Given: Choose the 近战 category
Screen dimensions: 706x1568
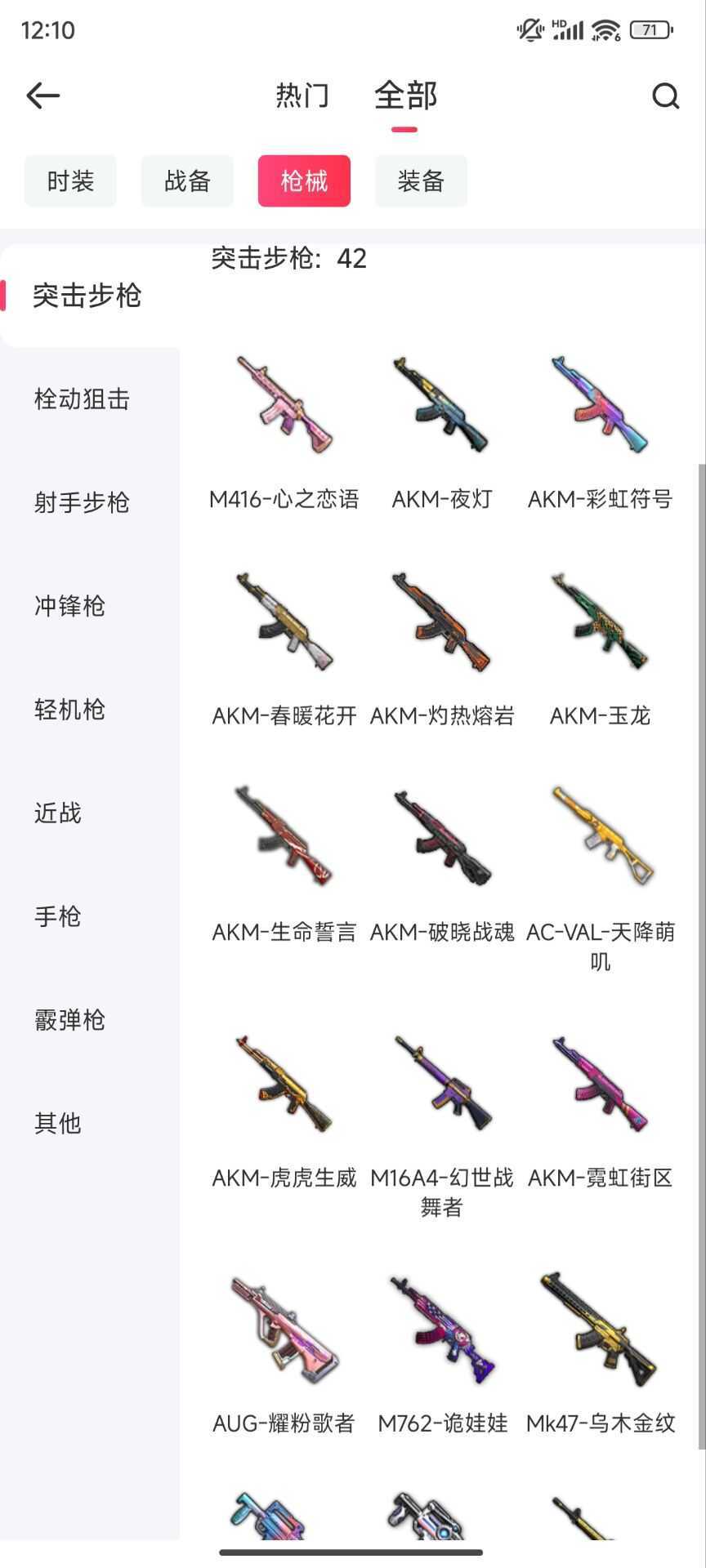Looking at the screenshot, I should click(57, 813).
